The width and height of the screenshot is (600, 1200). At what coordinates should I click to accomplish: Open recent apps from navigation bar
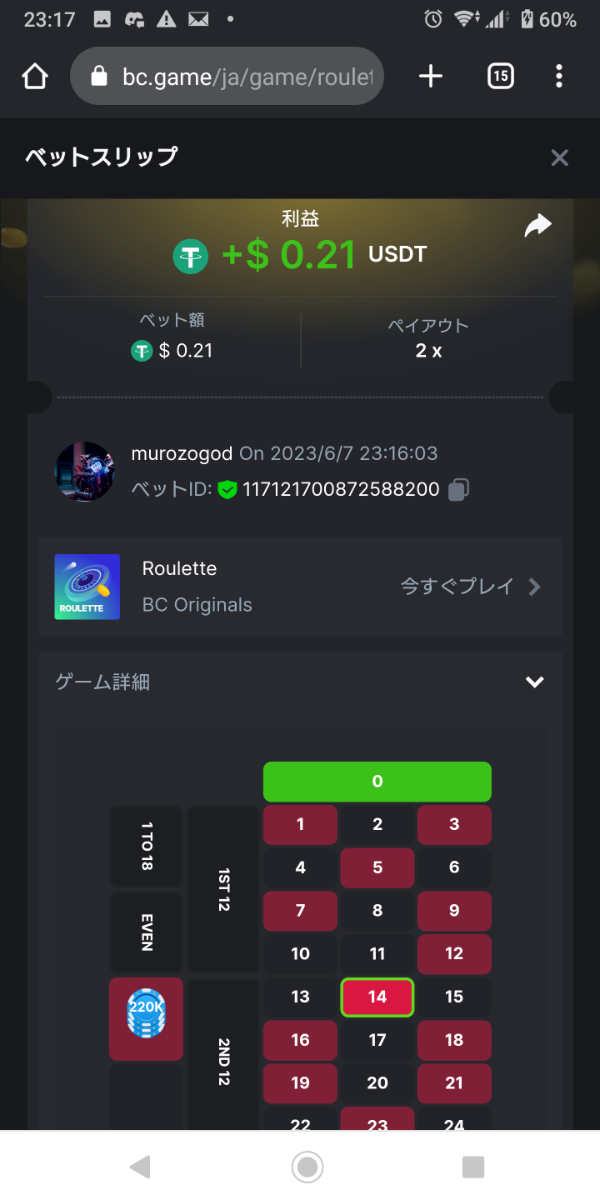(472, 1166)
